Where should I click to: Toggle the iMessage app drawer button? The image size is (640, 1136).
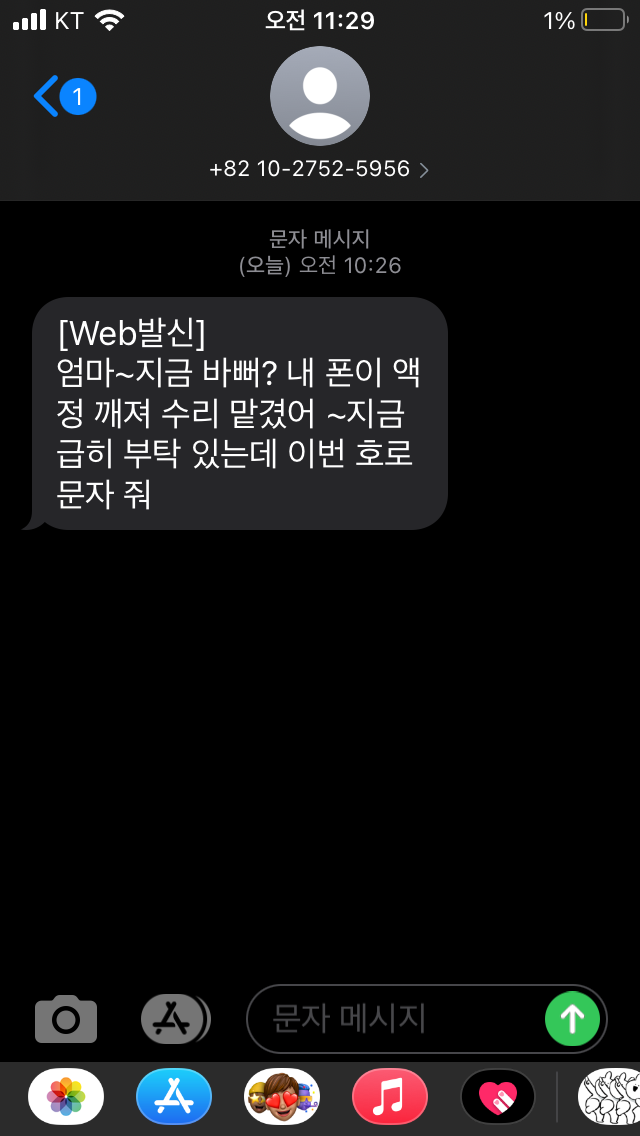(x=175, y=1019)
